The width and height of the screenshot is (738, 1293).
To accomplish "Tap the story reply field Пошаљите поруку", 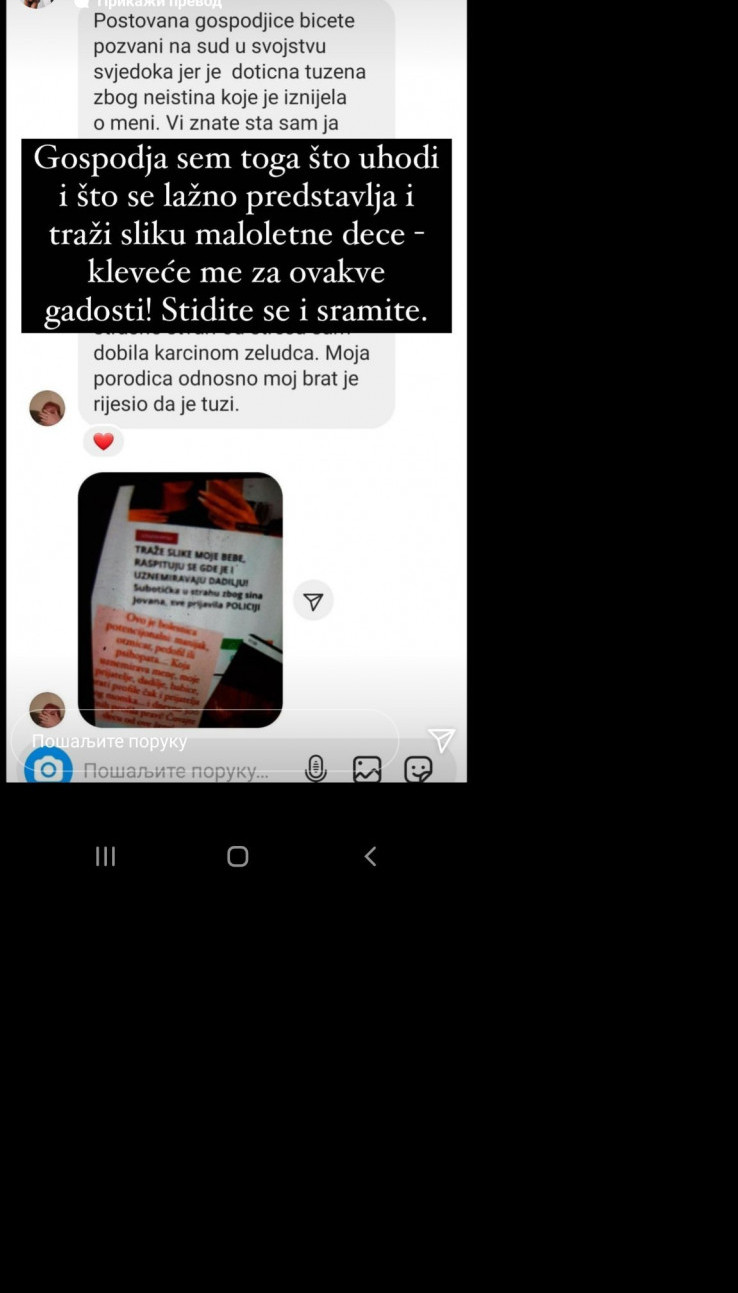I will coord(205,741).
